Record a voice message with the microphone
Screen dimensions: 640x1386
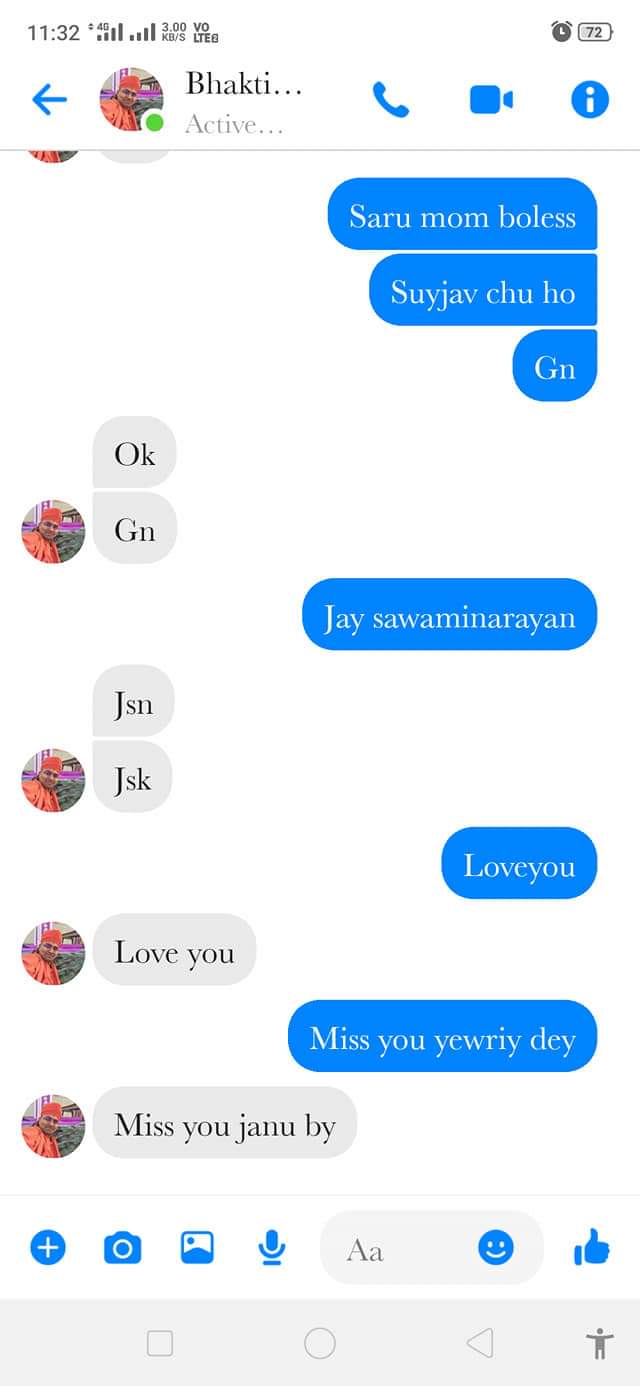click(x=271, y=1247)
